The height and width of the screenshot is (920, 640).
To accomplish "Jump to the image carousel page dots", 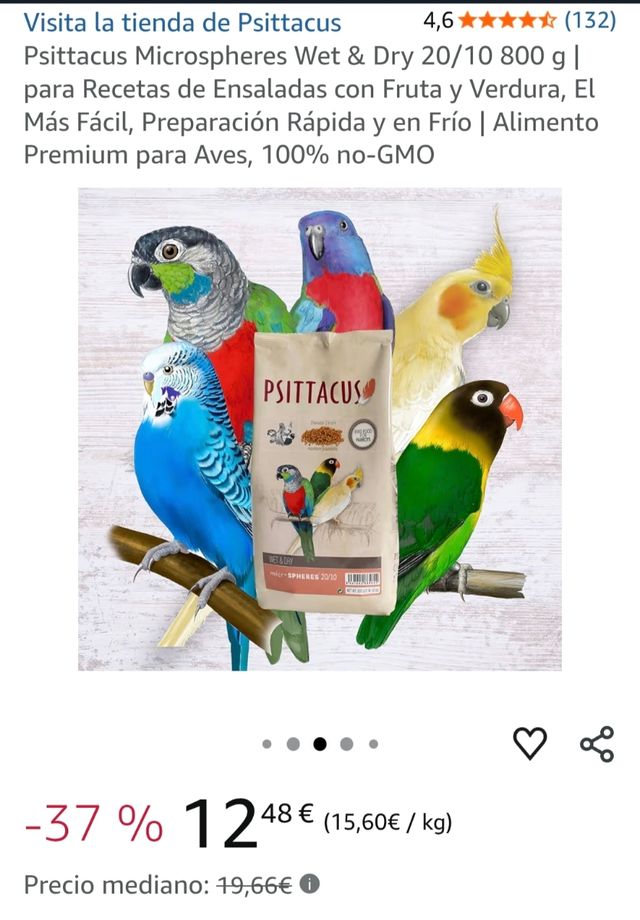I will (x=320, y=744).
